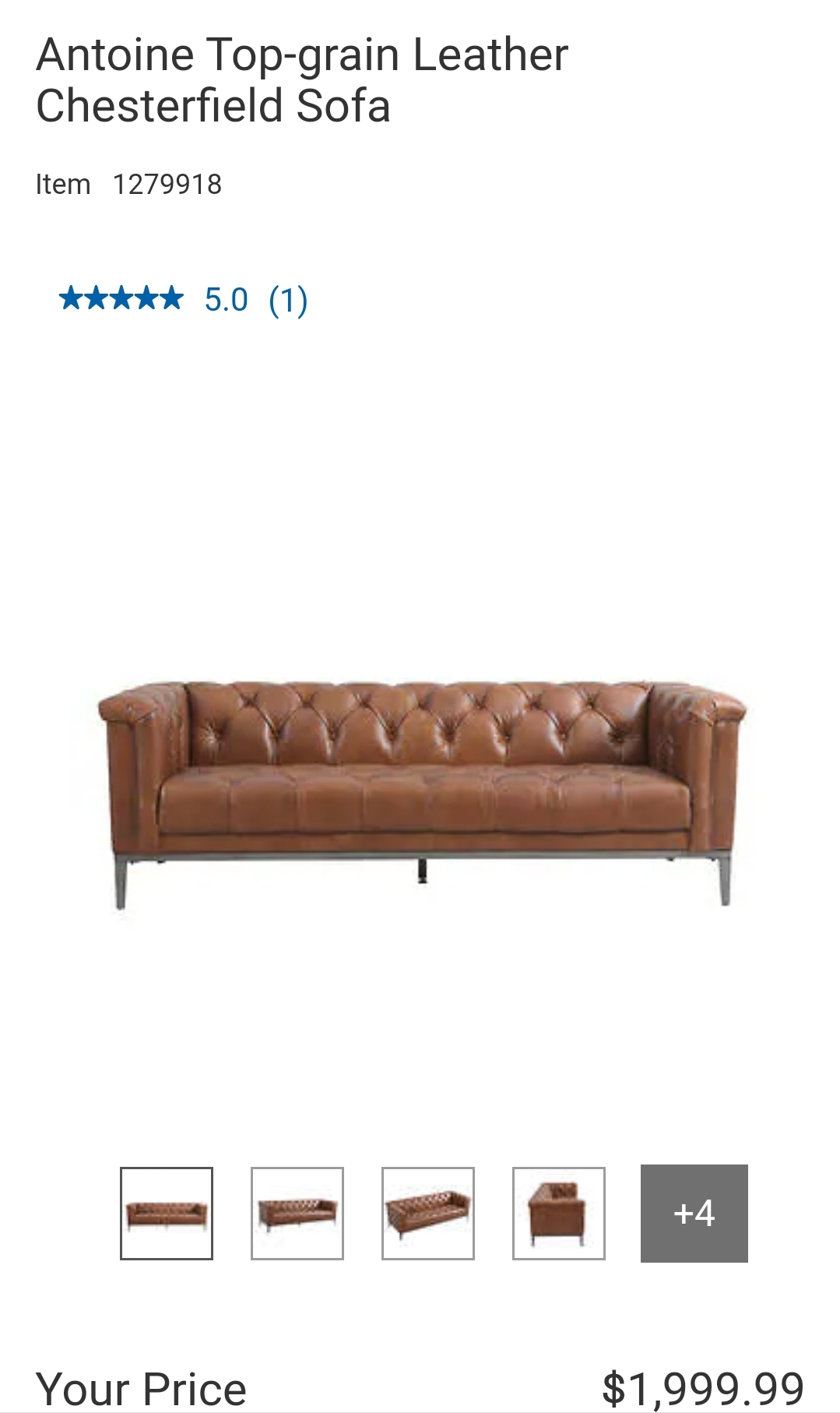
Task: Click the Item label near the product number
Action: coord(64,185)
